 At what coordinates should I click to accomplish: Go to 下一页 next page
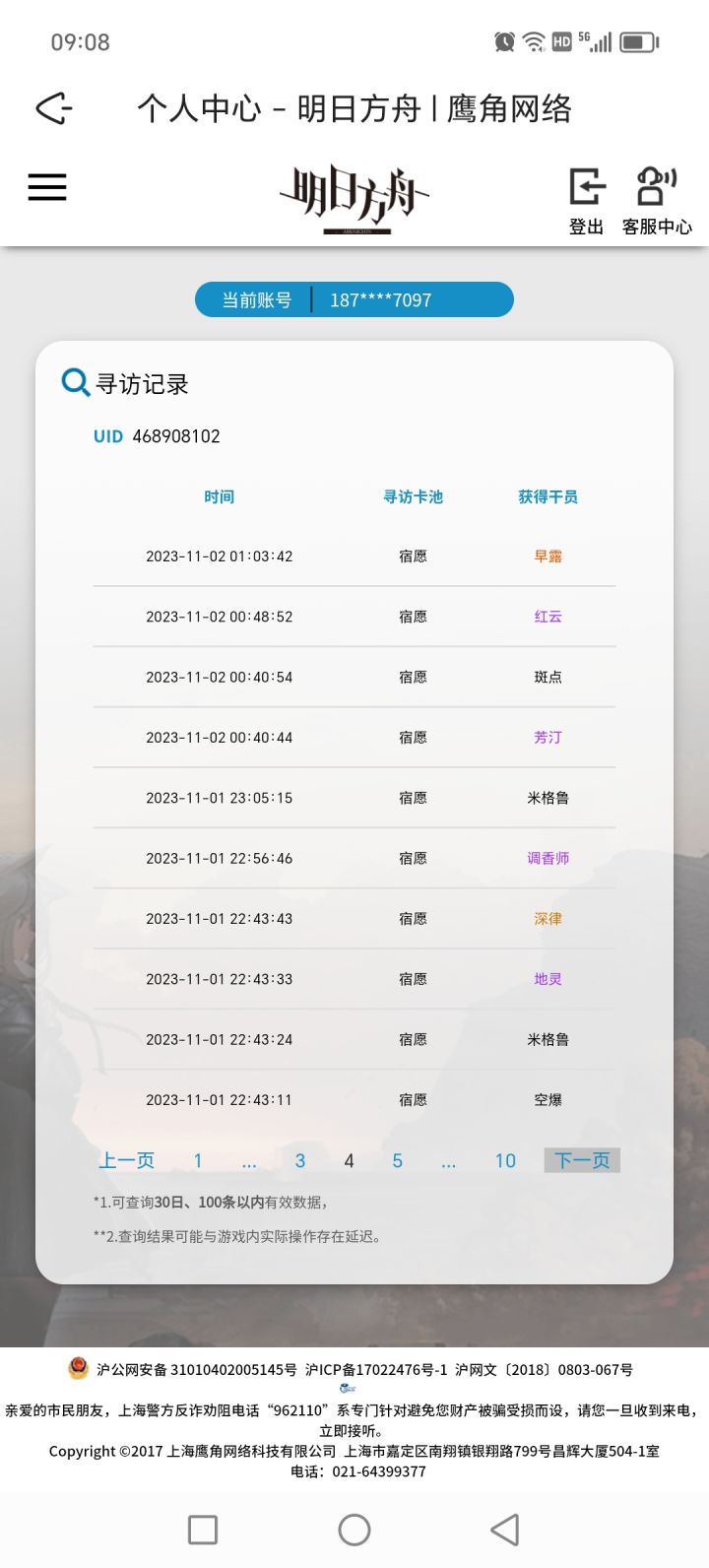point(582,1160)
